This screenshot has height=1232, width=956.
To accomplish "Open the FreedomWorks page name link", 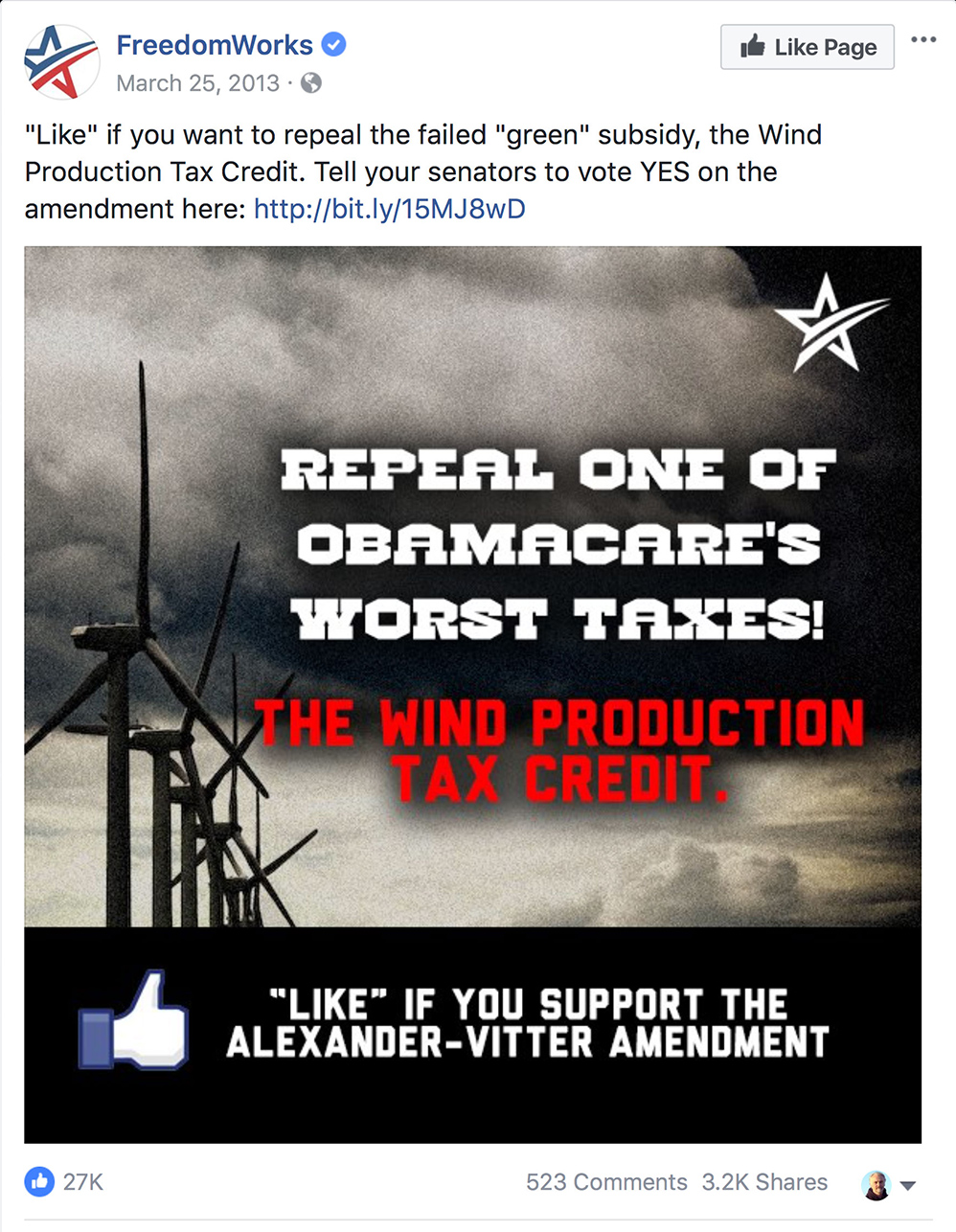I will pos(215,45).
